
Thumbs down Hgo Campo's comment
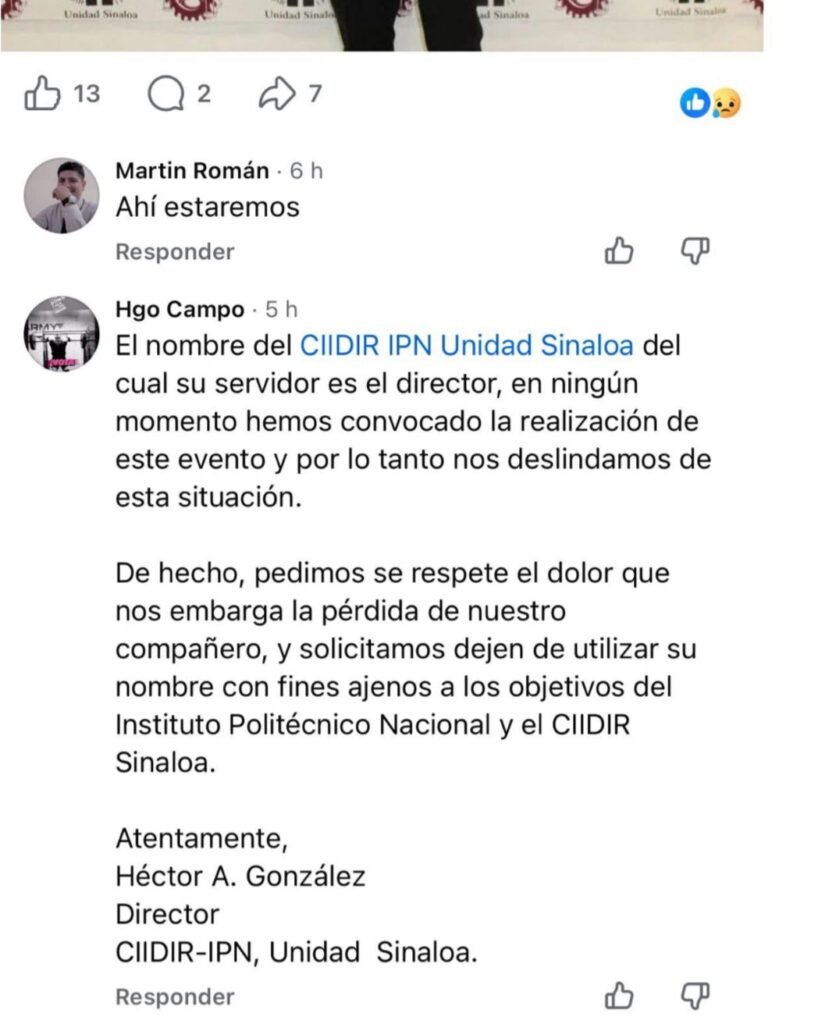(694, 996)
